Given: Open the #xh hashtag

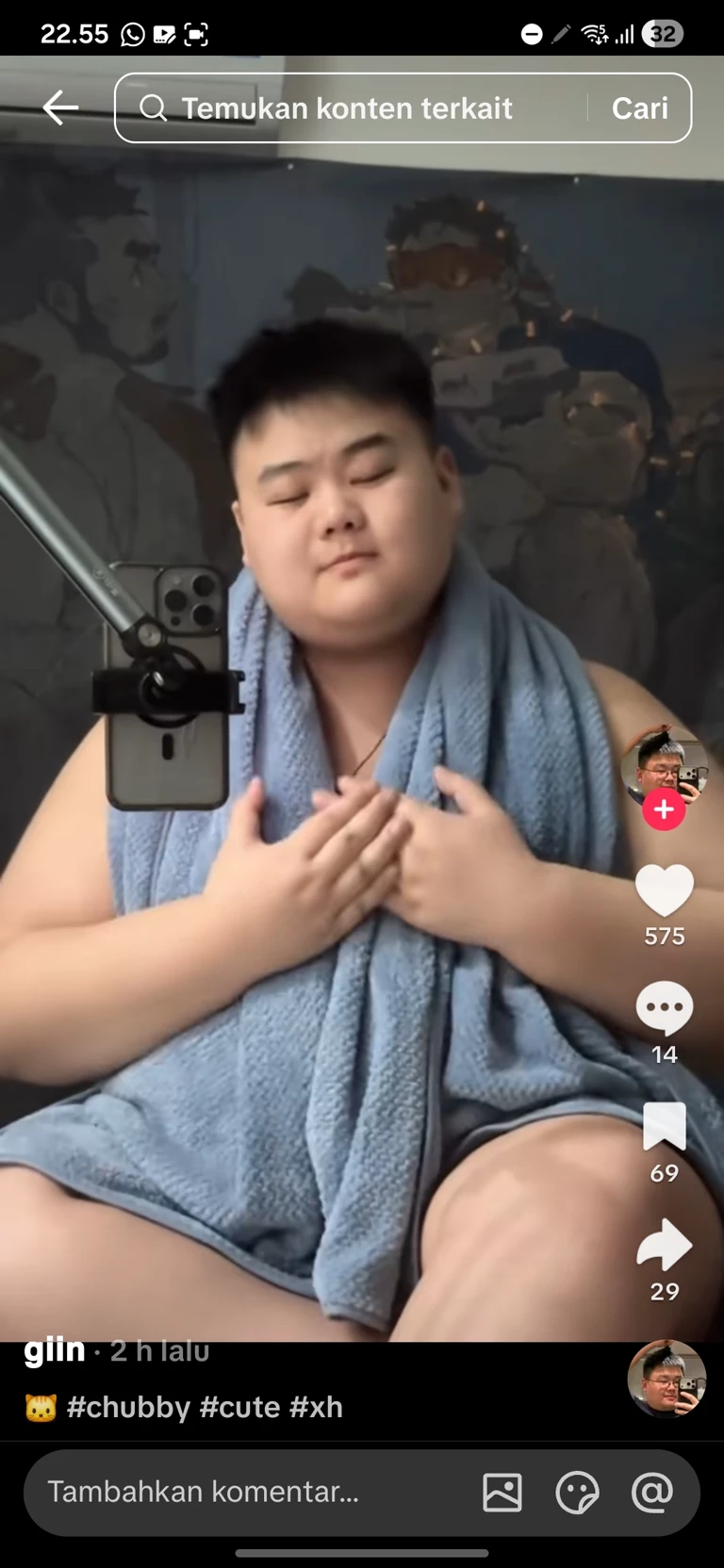Looking at the screenshot, I should (316, 1407).
